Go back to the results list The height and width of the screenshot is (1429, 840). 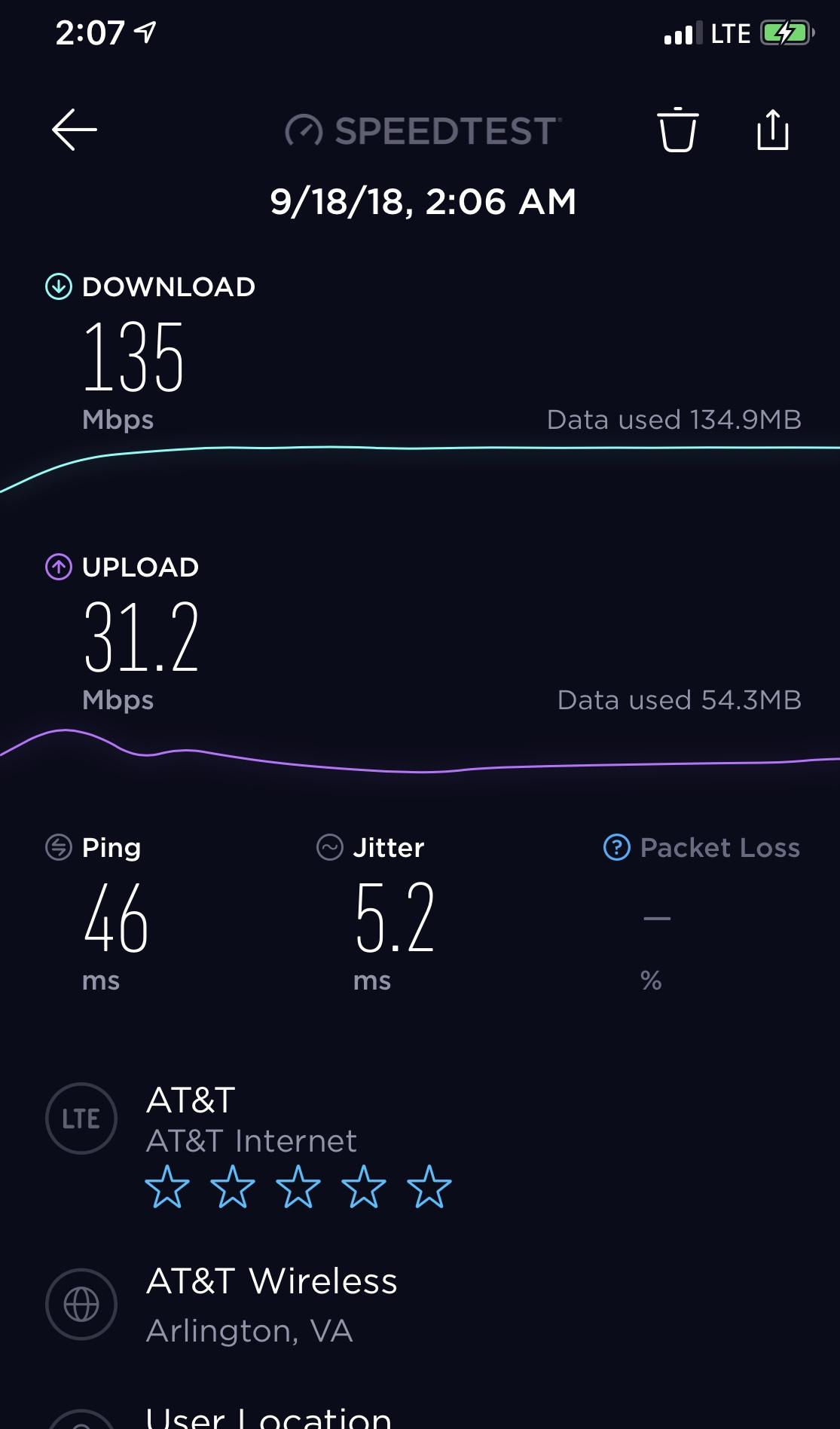pyautogui.click(x=74, y=130)
